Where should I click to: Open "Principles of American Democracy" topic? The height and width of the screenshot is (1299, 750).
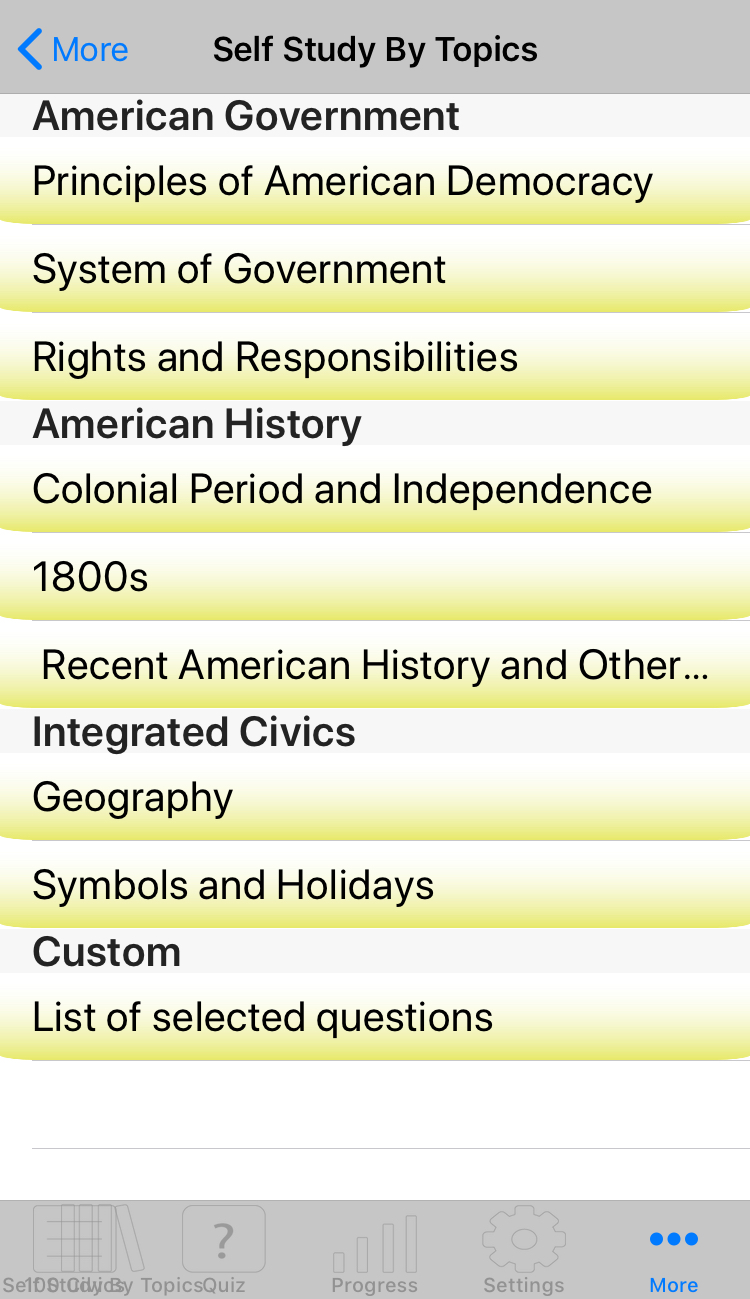[342, 181]
